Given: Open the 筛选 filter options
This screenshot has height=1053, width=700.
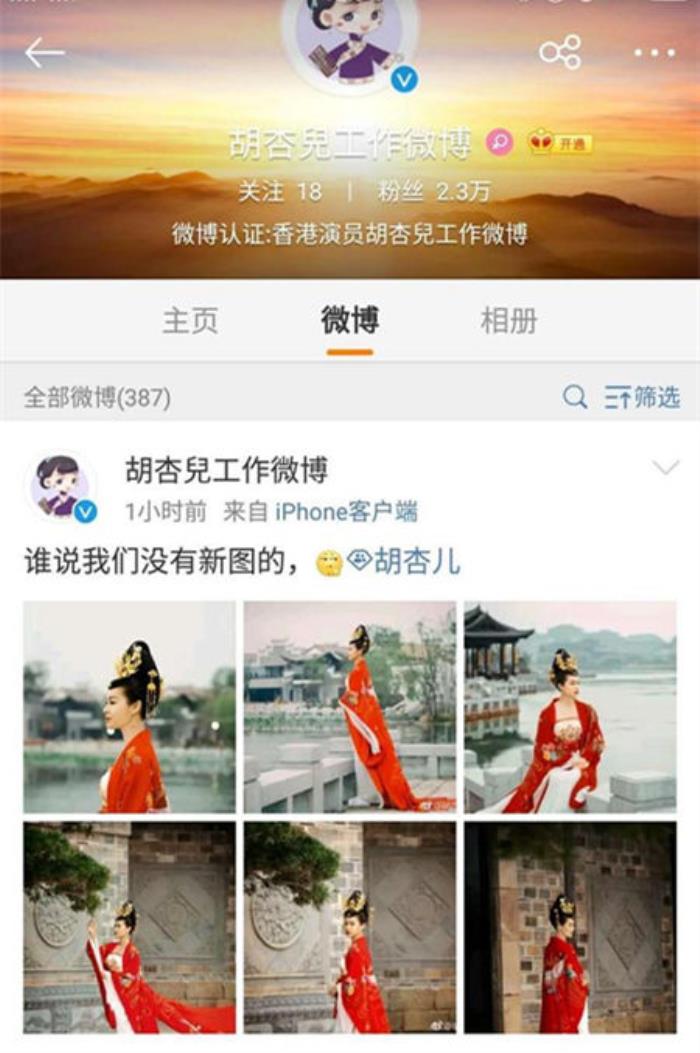Looking at the screenshot, I should coord(642,397).
